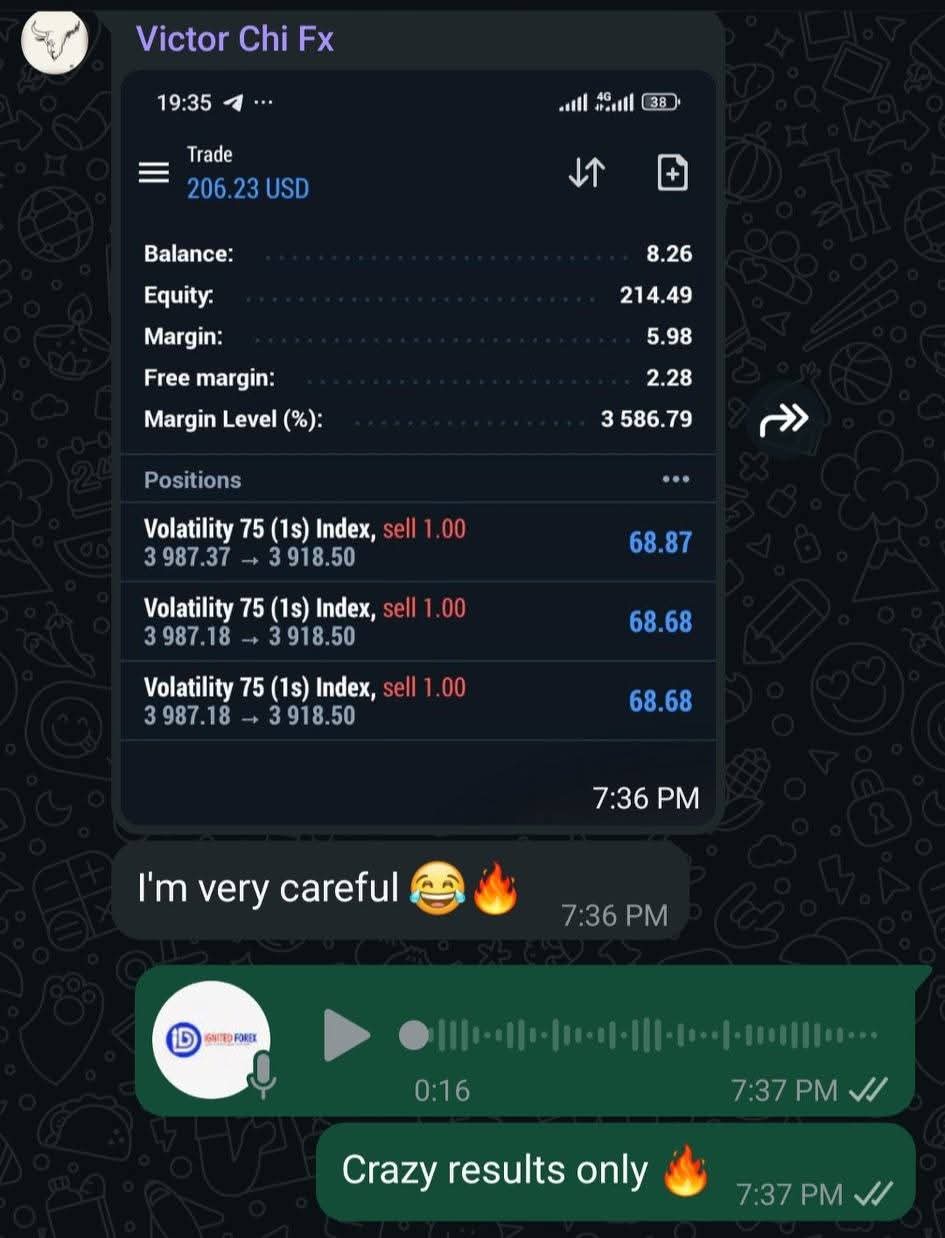Forward the trade screenshot message

tap(783, 421)
